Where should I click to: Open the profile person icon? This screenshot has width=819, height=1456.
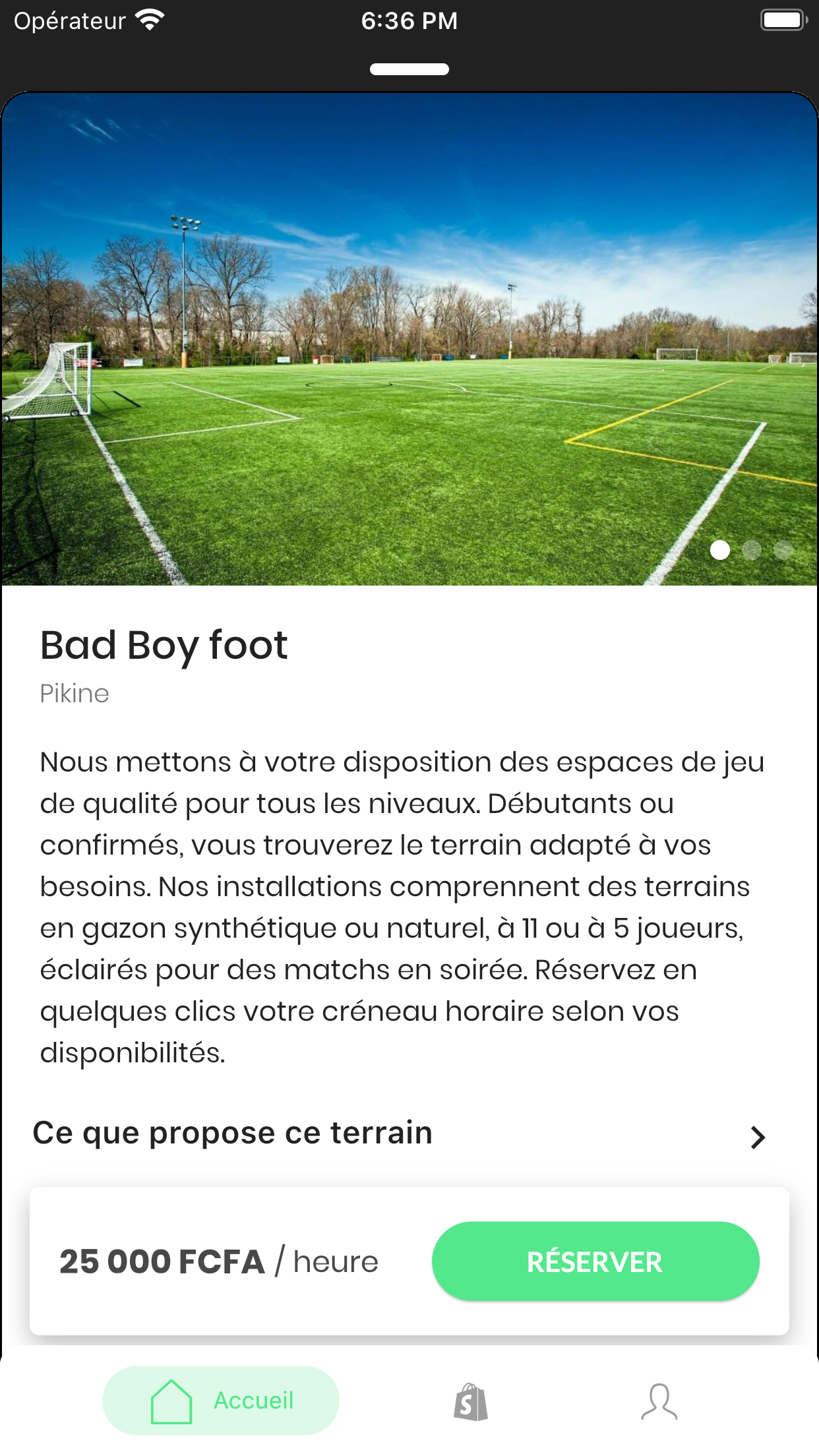tap(659, 1401)
